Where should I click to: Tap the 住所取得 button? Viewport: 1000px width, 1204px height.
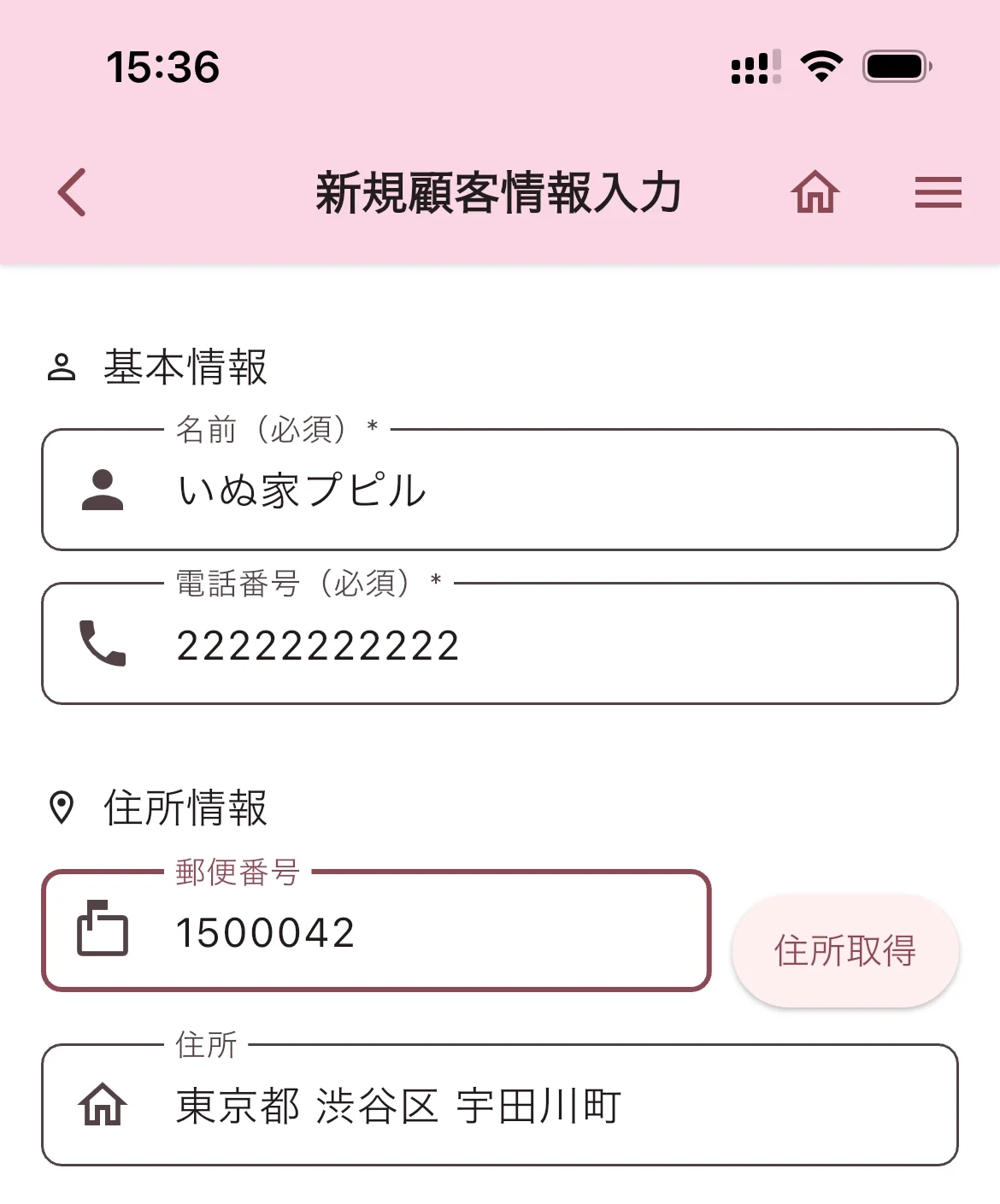click(x=845, y=951)
